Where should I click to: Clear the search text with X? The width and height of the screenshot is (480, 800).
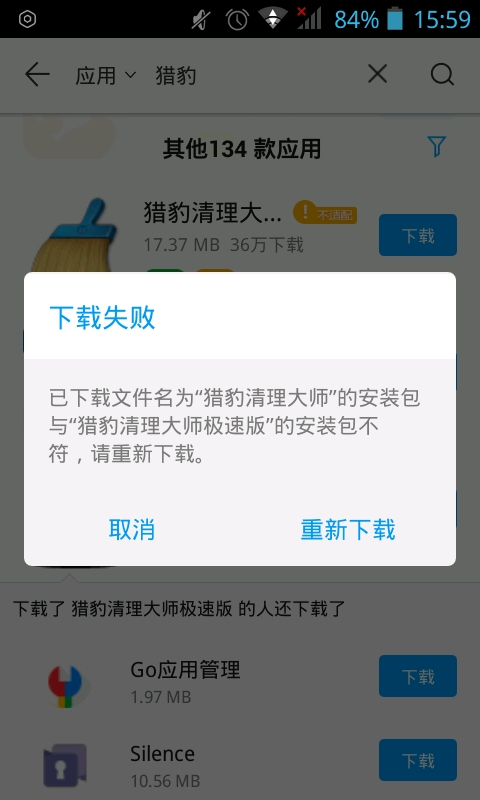click(x=377, y=74)
